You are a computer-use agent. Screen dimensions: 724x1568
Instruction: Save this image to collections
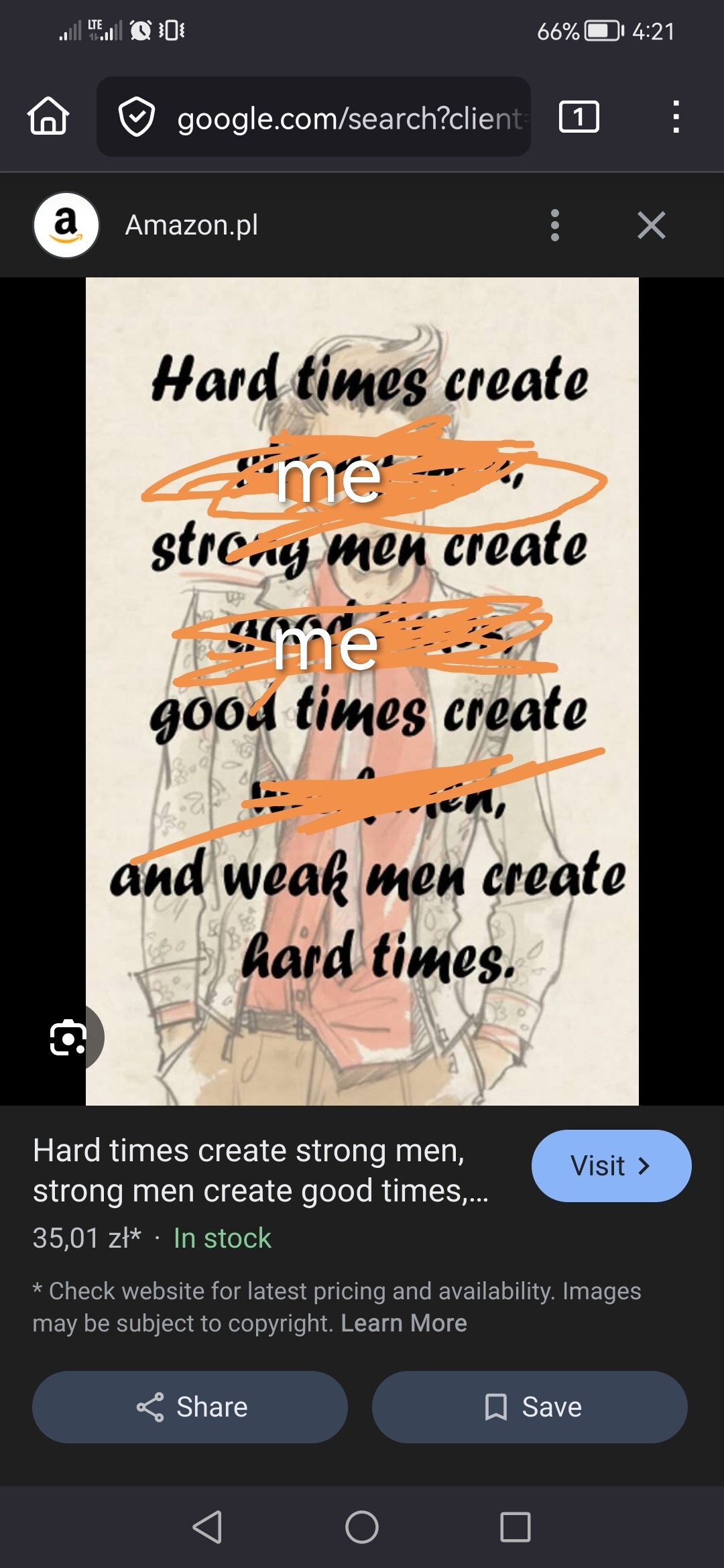[x=530, y=1407]
